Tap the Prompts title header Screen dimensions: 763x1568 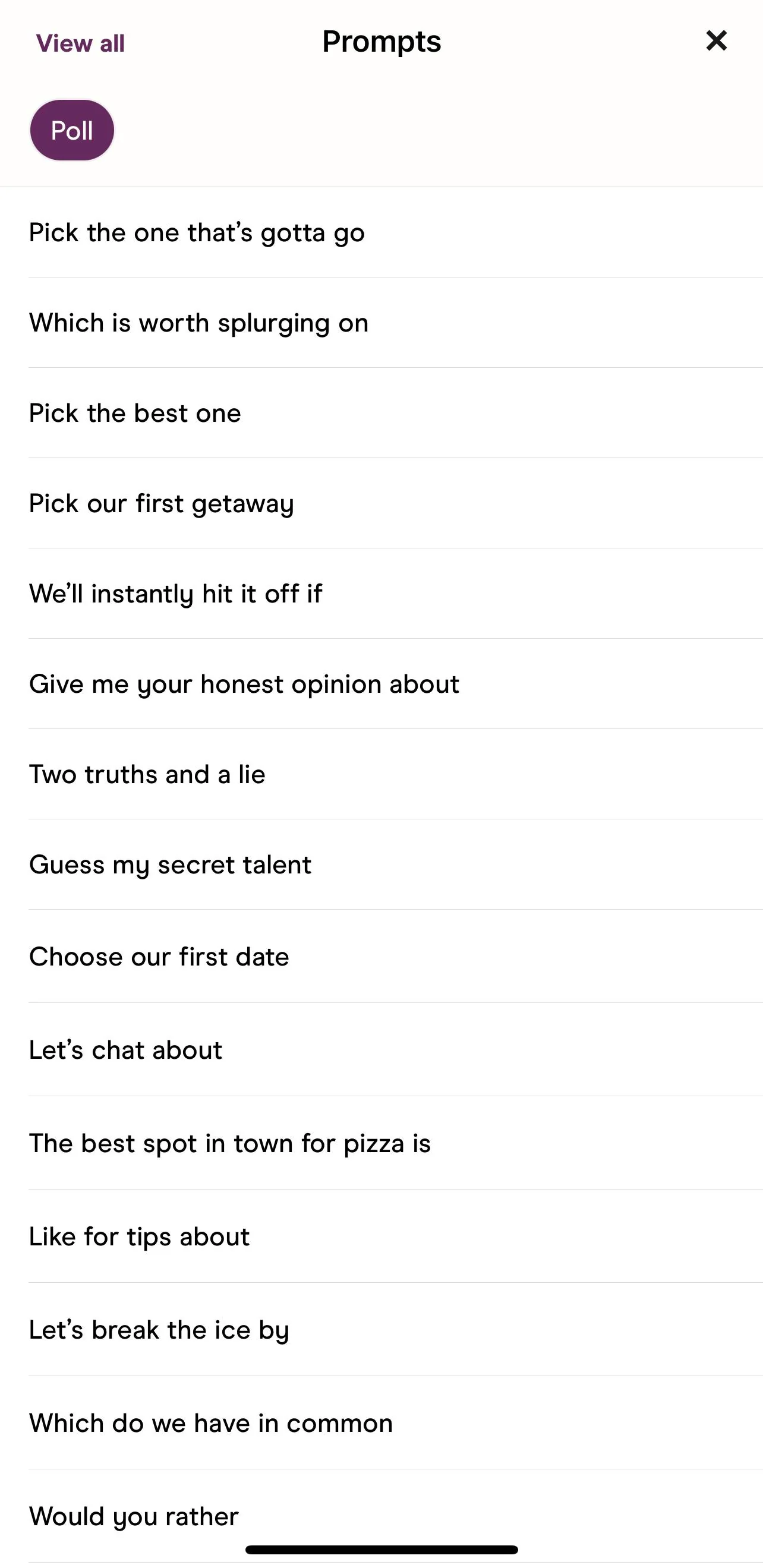[x=381, y=42]
